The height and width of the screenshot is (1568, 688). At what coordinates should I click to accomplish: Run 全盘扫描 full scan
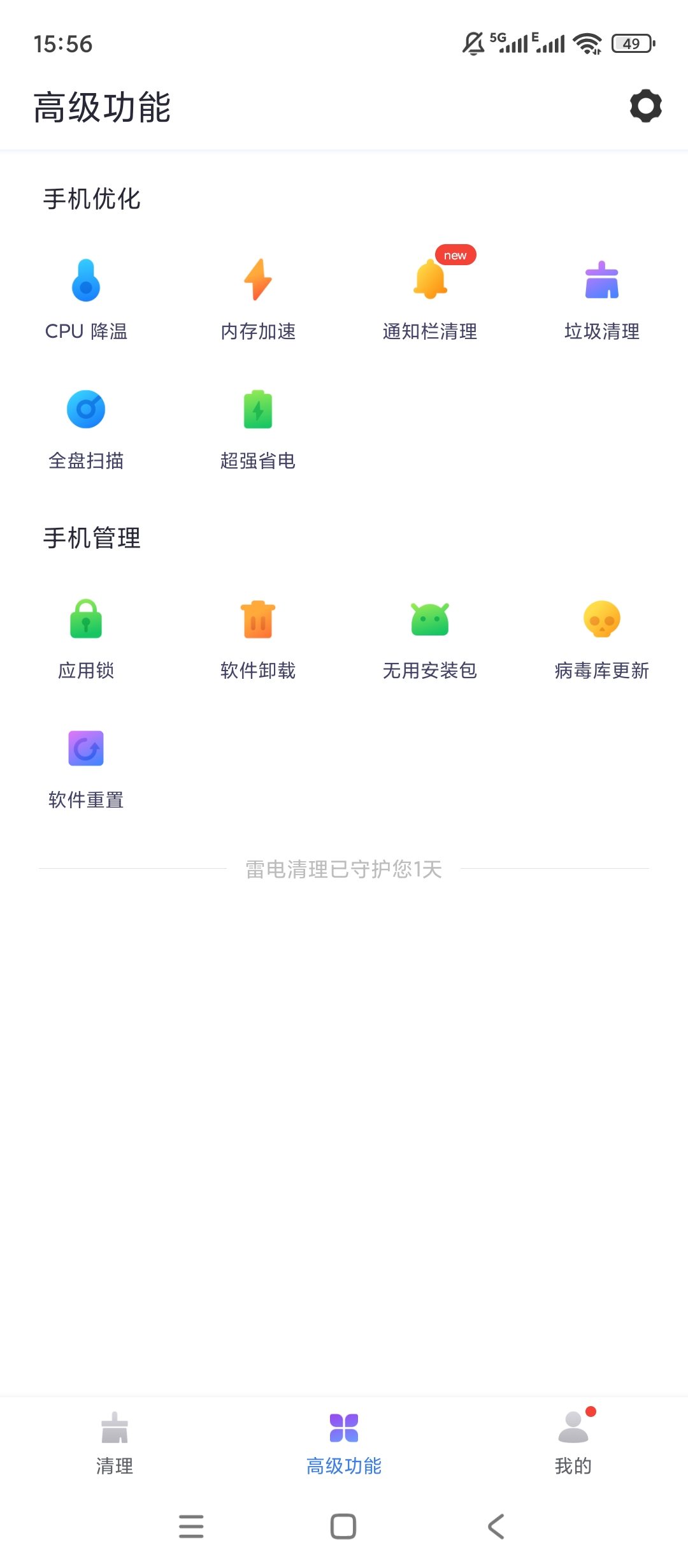[86, 428]
